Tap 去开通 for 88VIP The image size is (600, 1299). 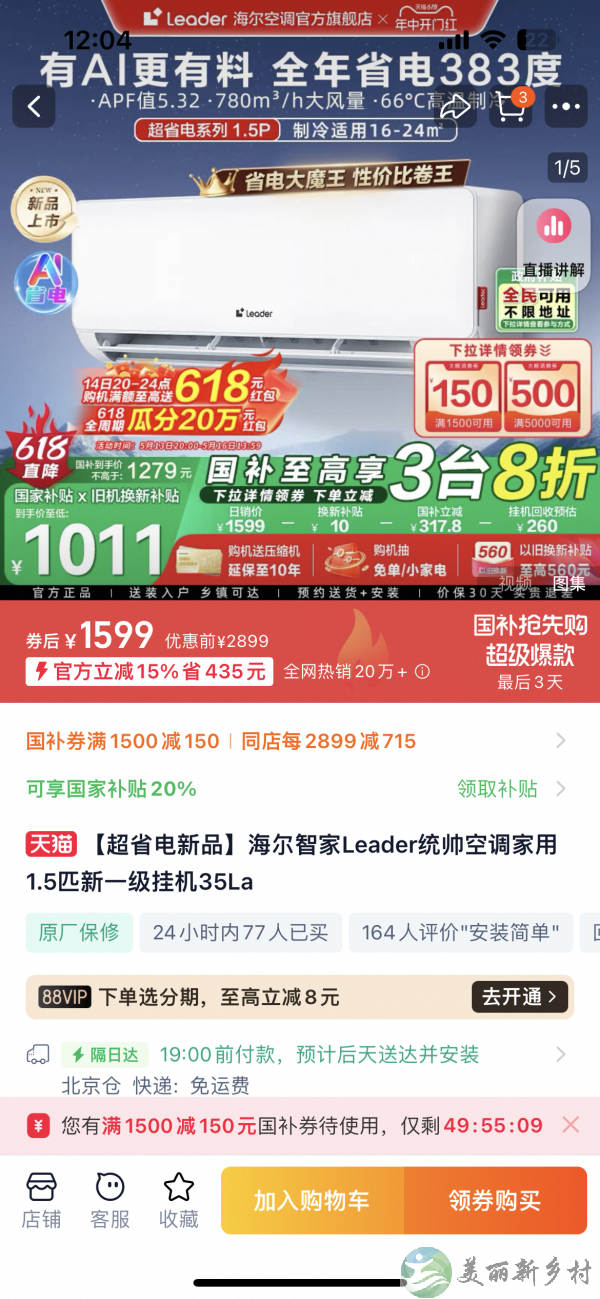coord(519,997)
